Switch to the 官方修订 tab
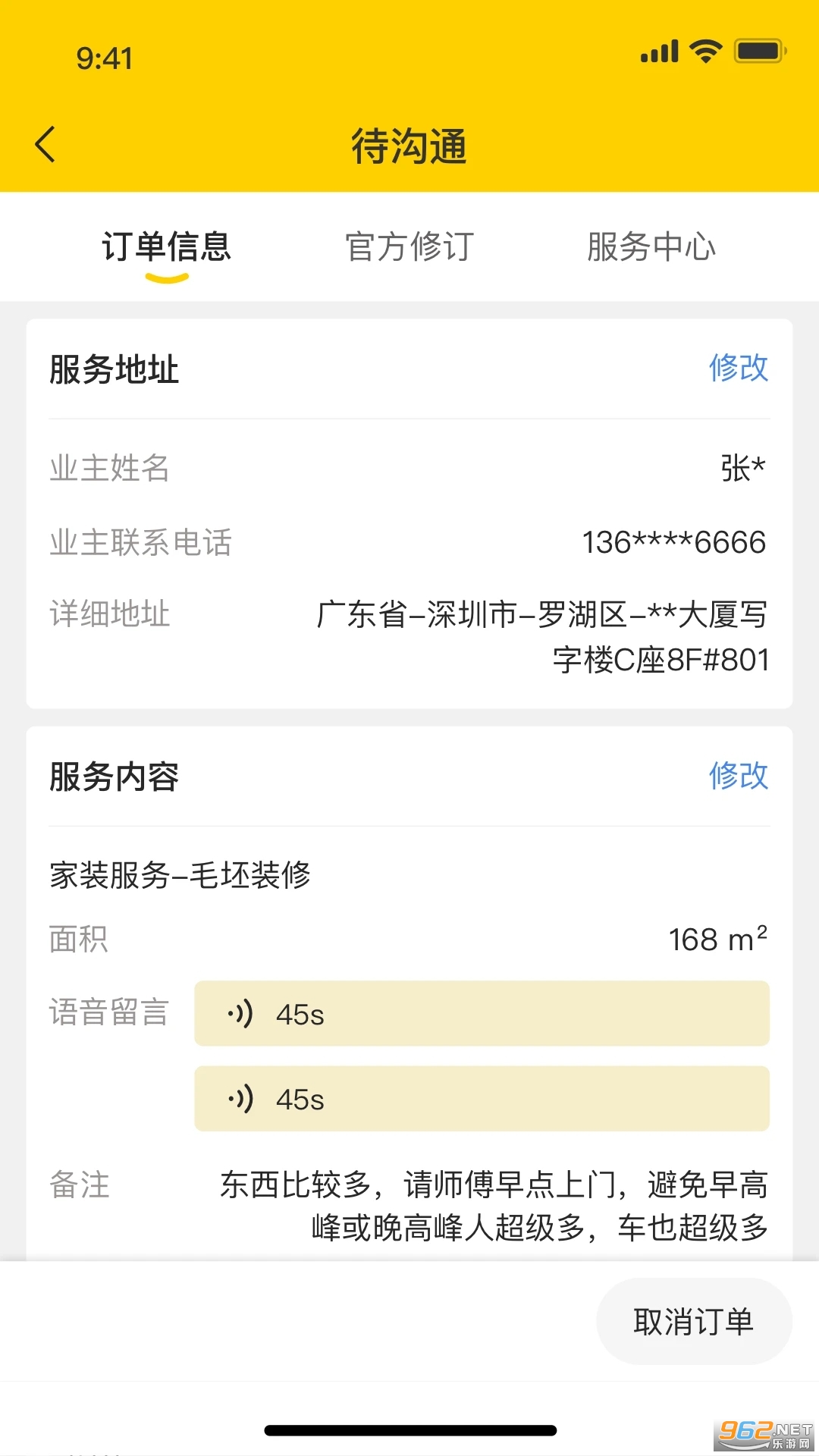The height and width of the screenshot is (1456, 819). (409, 246)
